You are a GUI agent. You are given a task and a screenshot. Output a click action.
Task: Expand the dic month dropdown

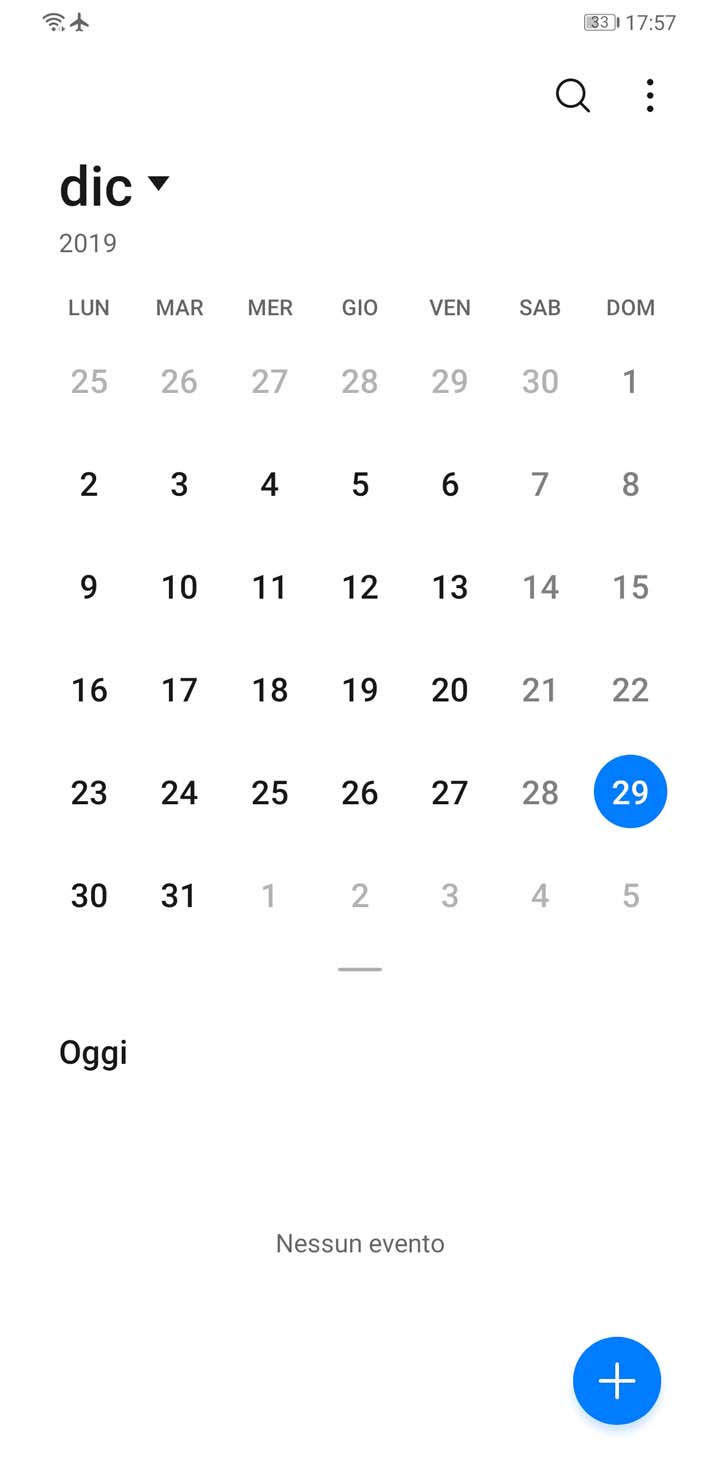tap(114, 186)
